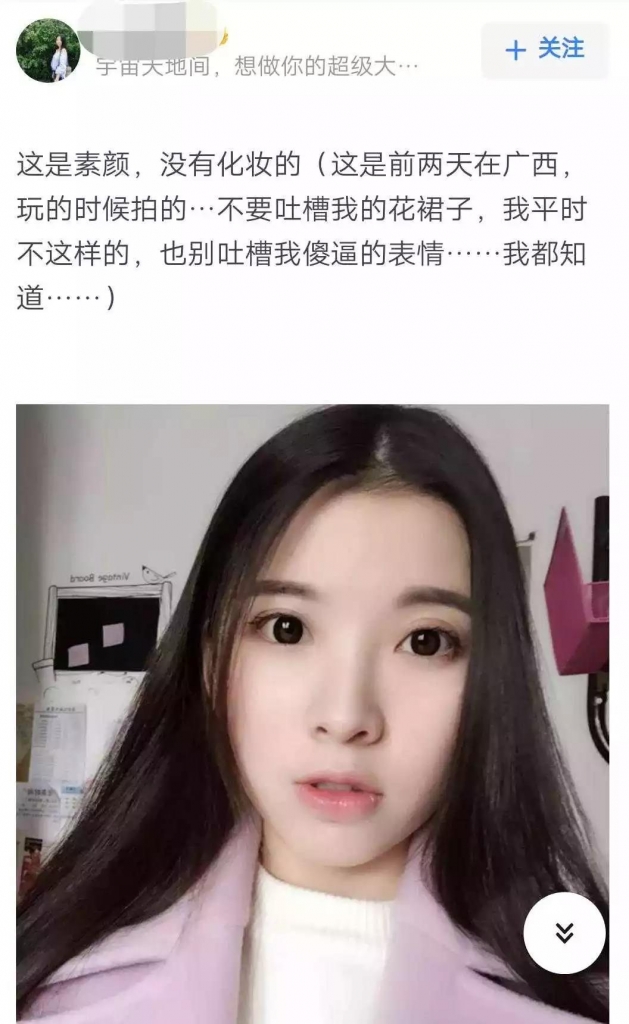The width and height of the screenshot is (629, 1024).
Task: Follow the author with 关注 button
Action: coord(545,50)
